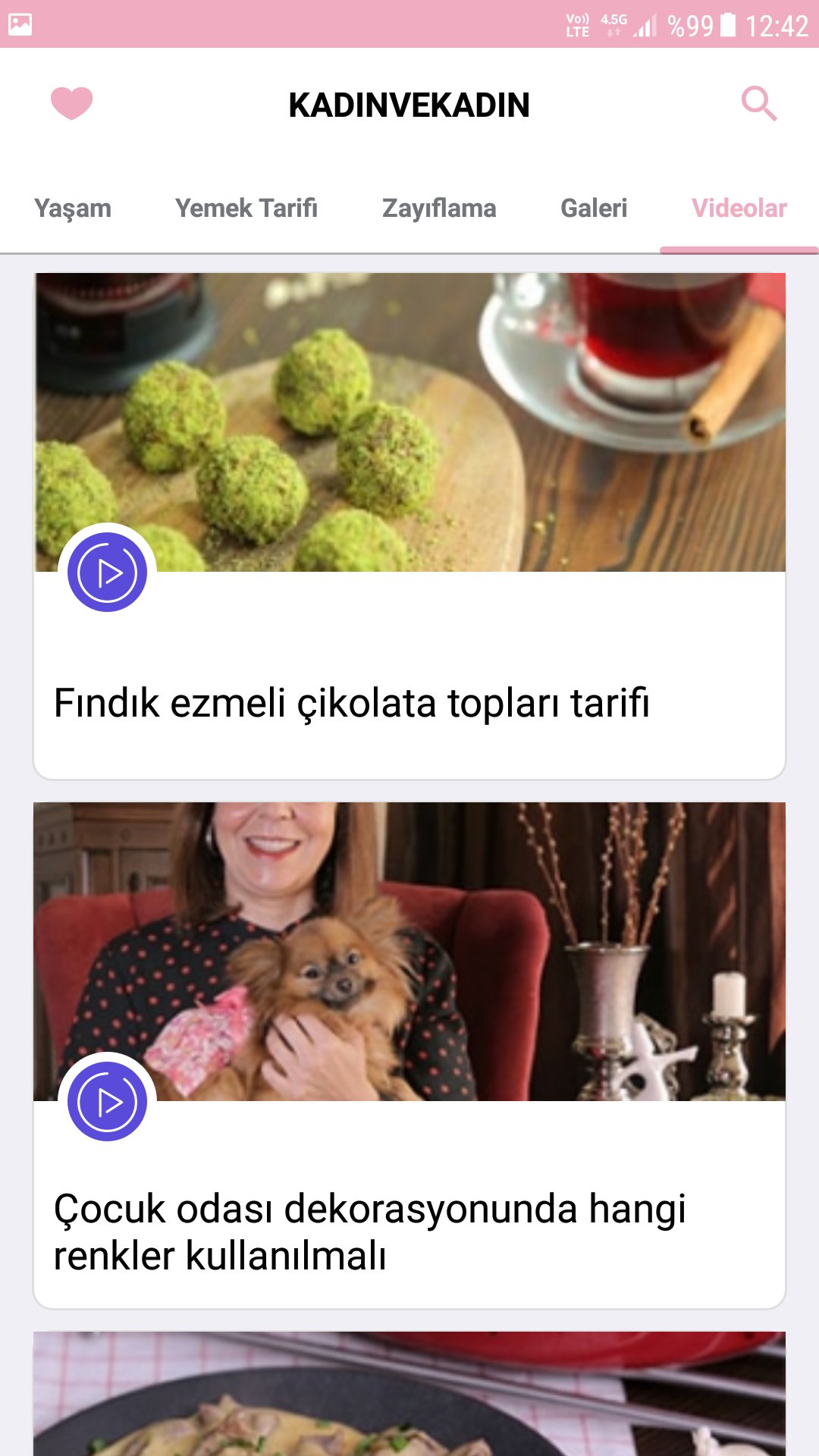Tap the Videolar tab

tap(739, 208)
